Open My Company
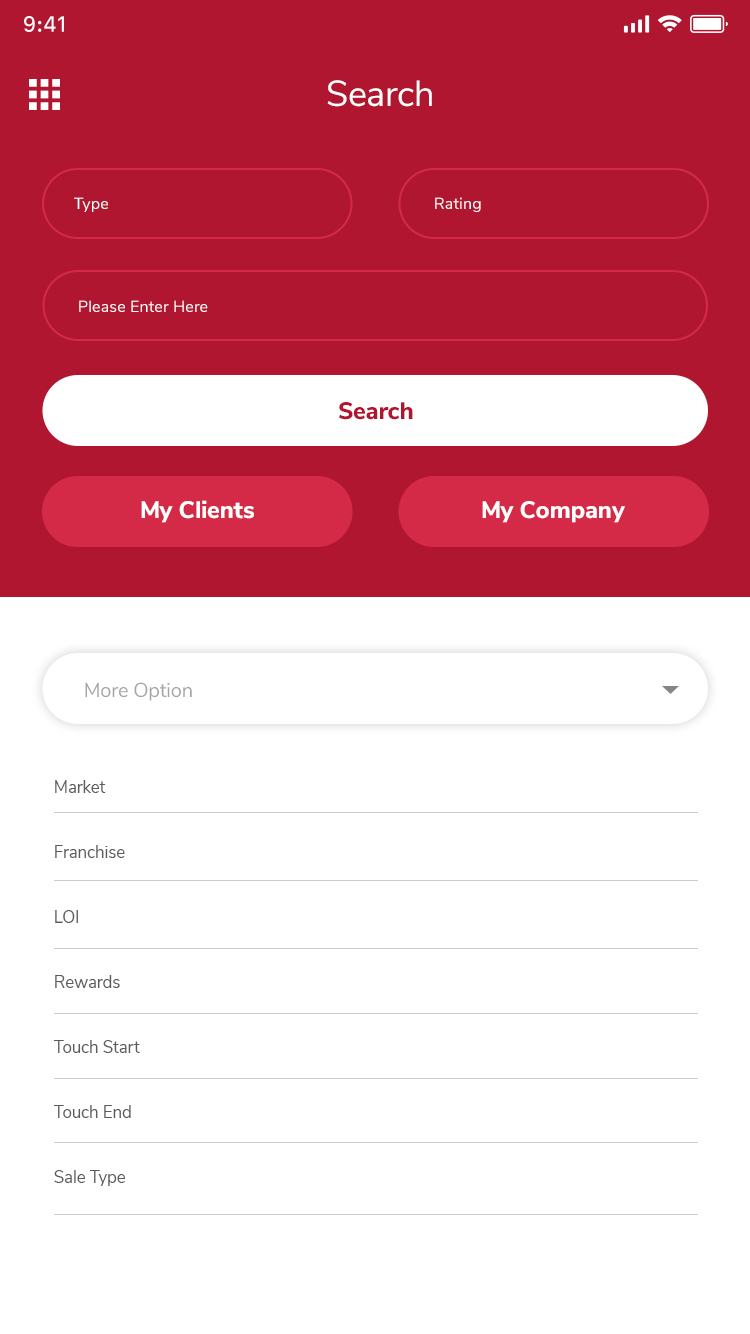The image size is (750, 1334). (553, 511)
